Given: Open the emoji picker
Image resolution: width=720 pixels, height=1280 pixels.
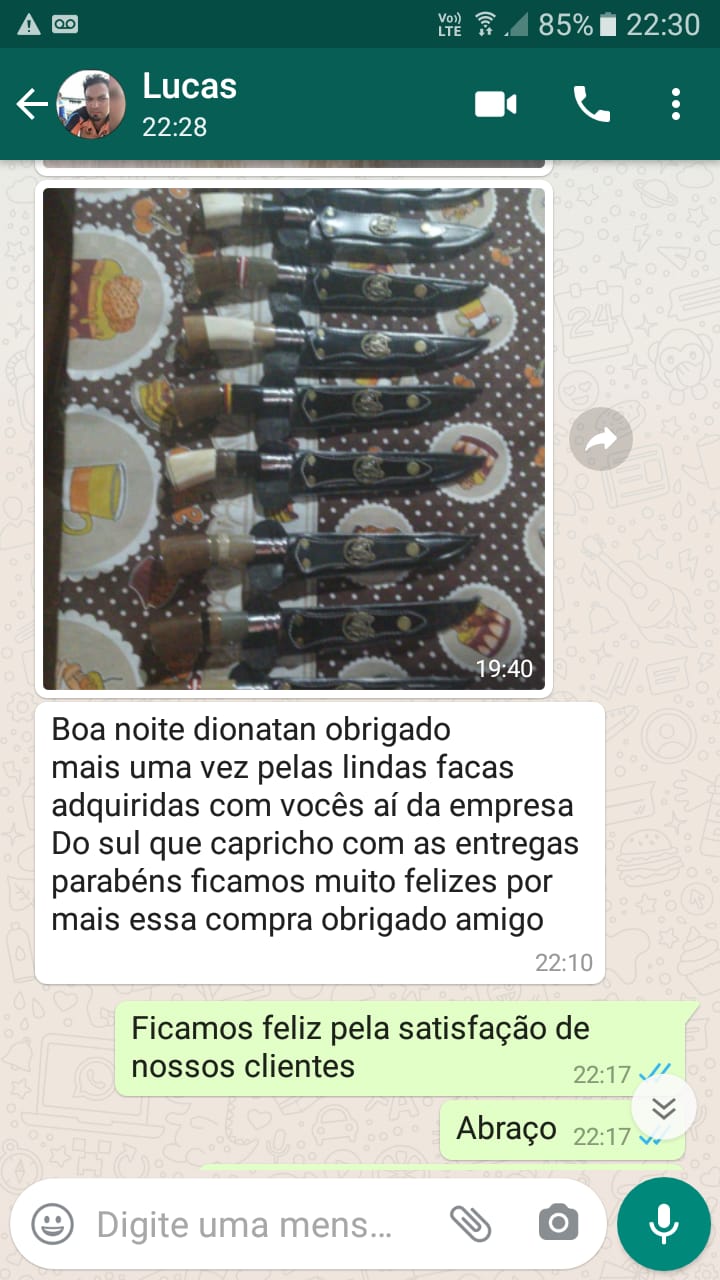Looking at the screenshot, I should click(53, 1224).
